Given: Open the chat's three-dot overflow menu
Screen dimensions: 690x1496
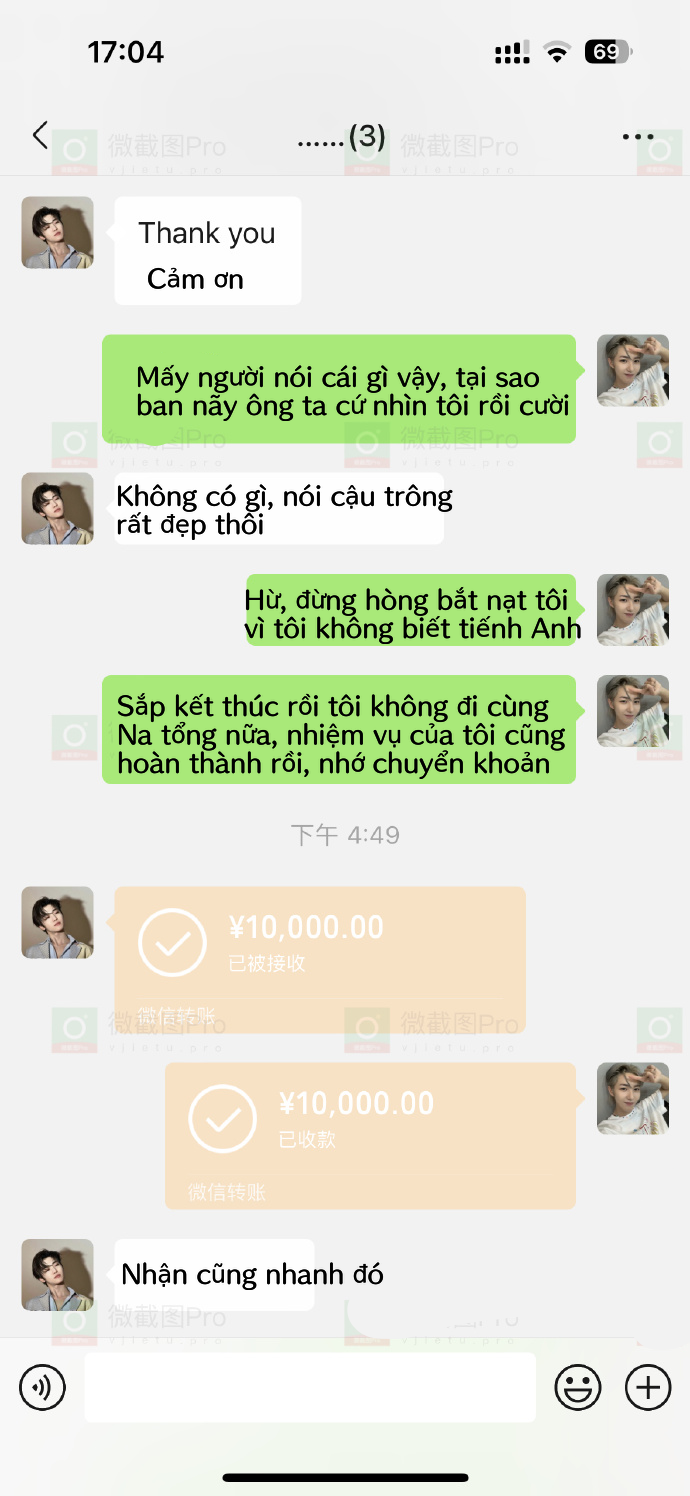Looking at the screenshot, I should click(x=638, y=137).
